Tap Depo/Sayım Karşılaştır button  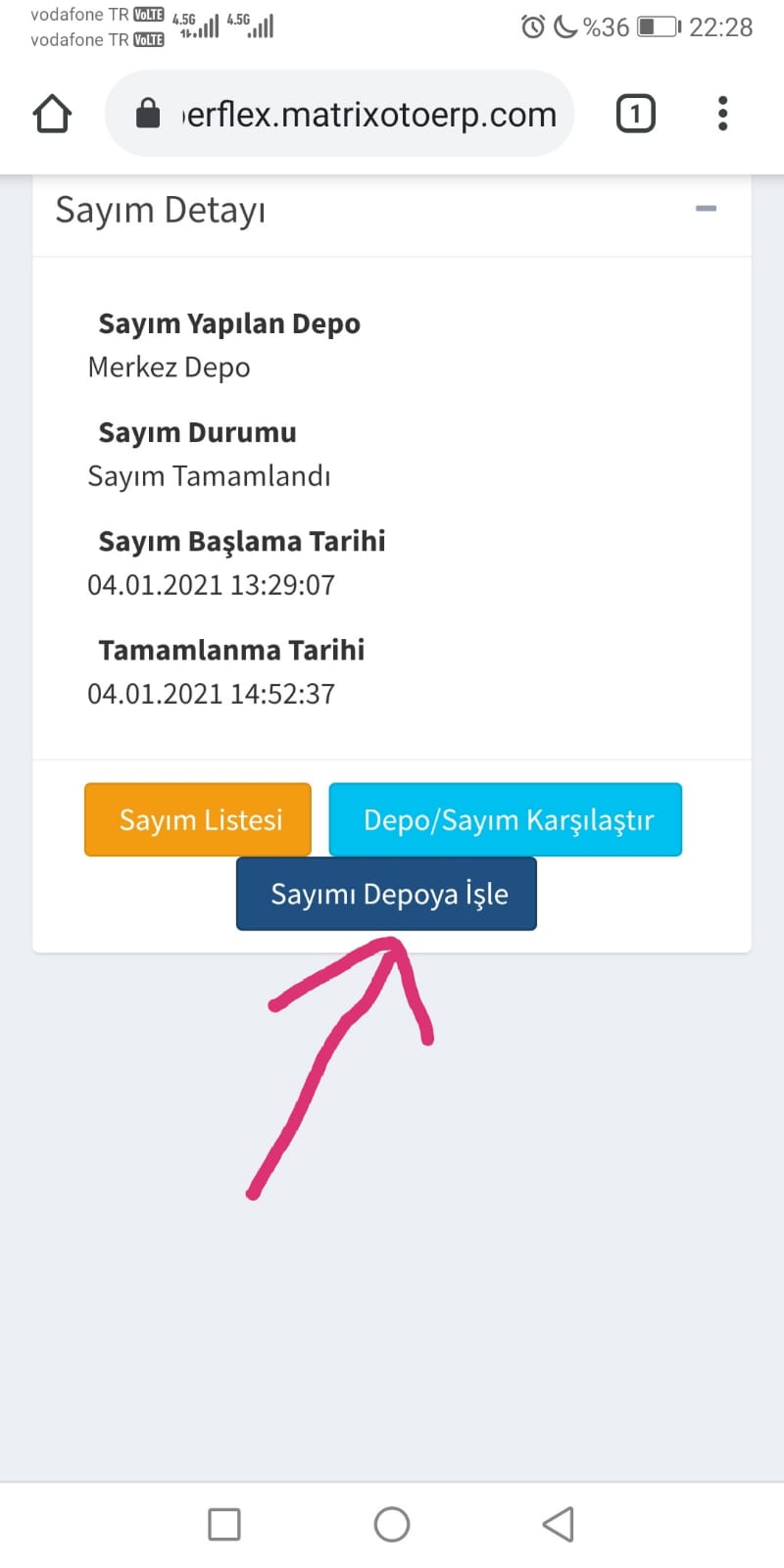coord(506,819)
